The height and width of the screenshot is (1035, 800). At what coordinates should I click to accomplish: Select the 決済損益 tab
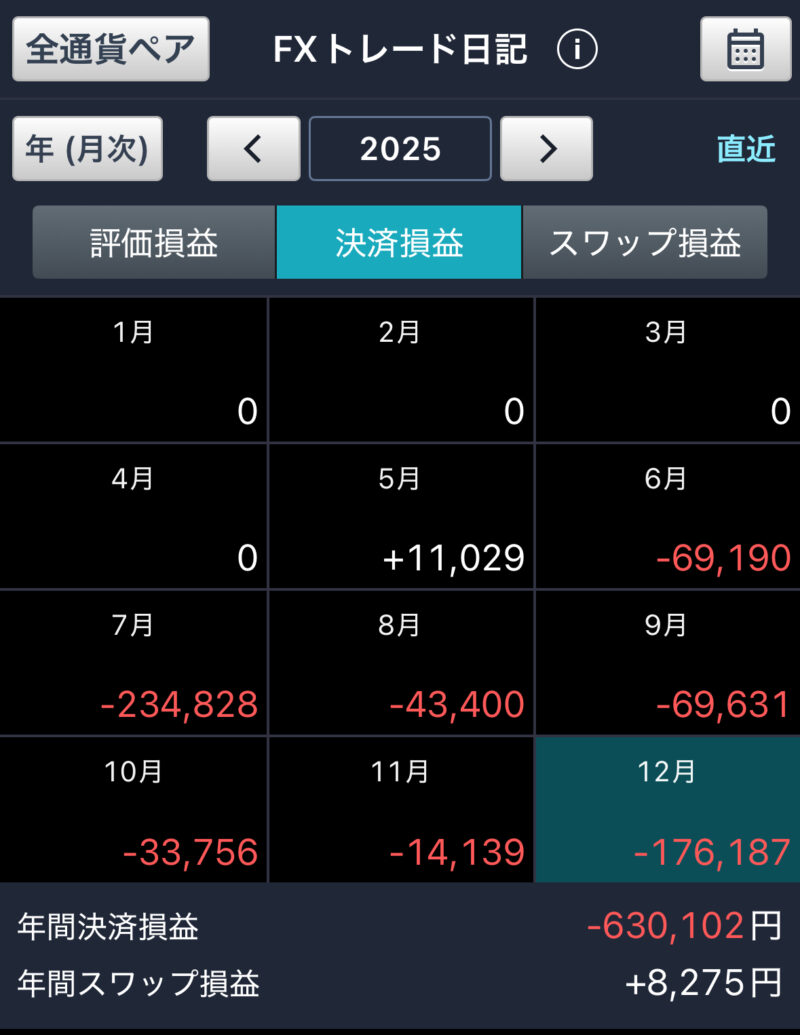tap(399, 243)
